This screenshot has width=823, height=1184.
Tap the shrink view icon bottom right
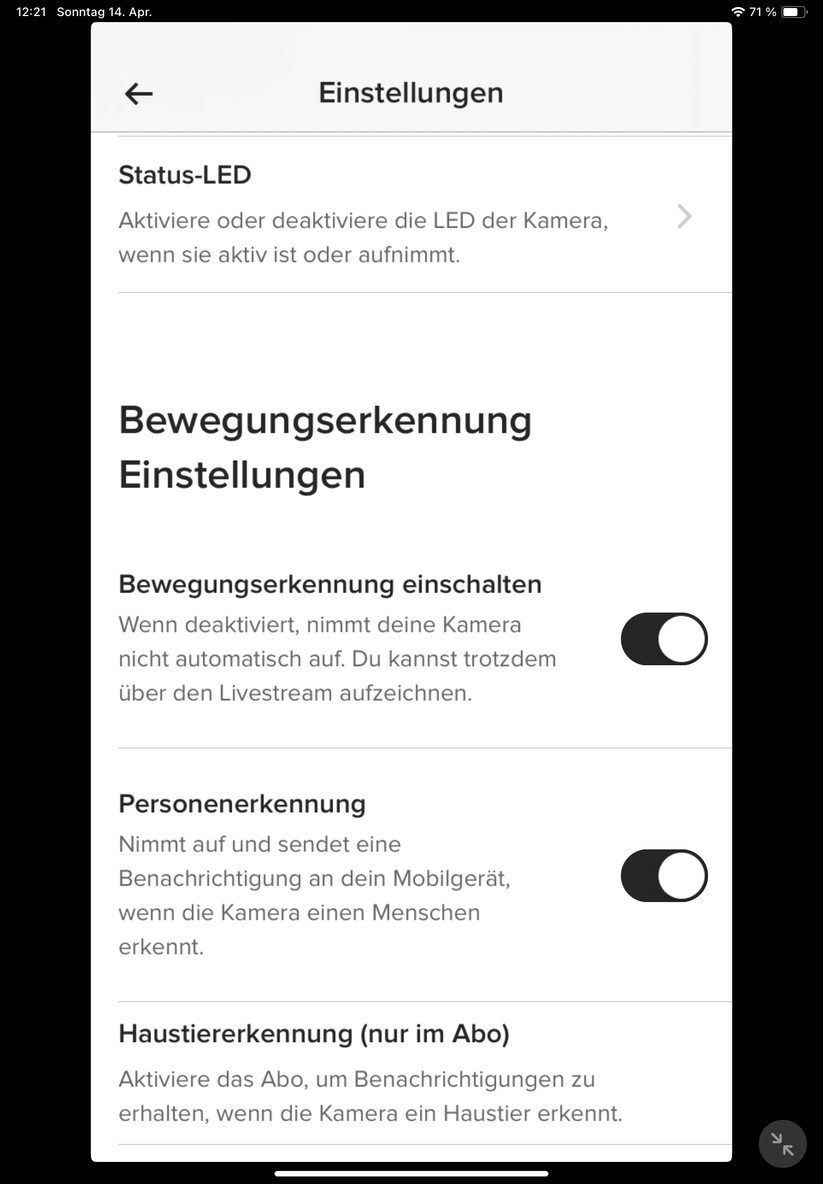pos(782,1143)
